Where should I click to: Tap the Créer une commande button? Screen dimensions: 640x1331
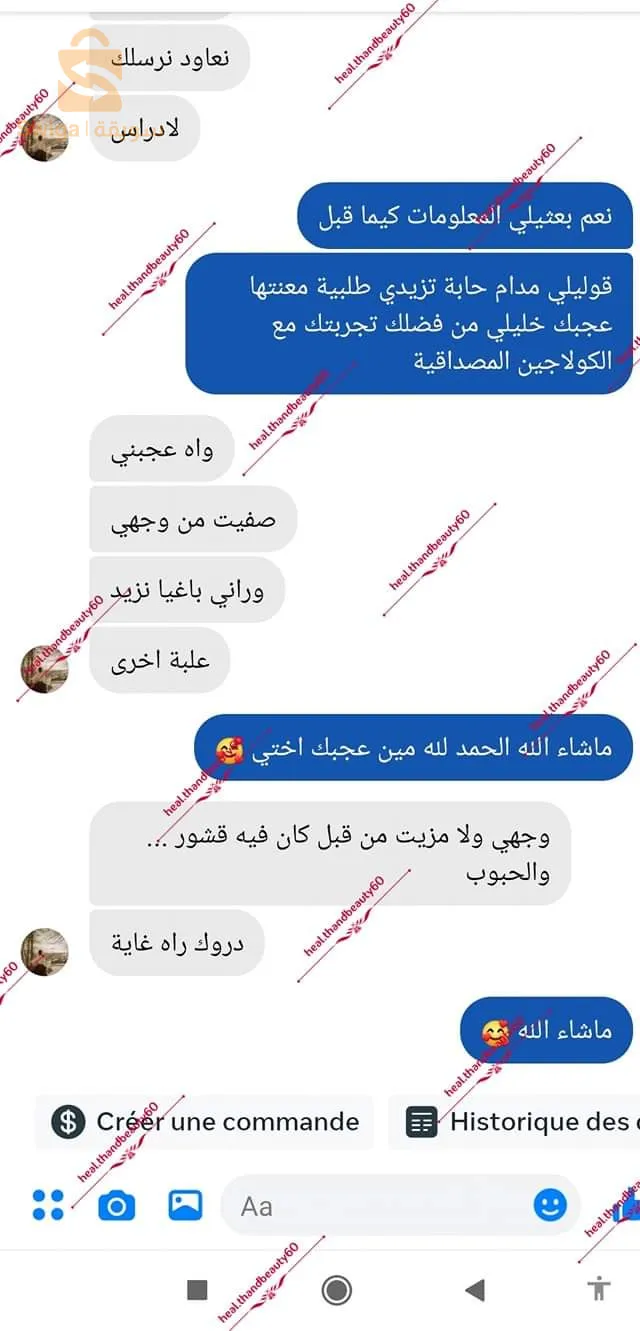tap(205, 1122)
